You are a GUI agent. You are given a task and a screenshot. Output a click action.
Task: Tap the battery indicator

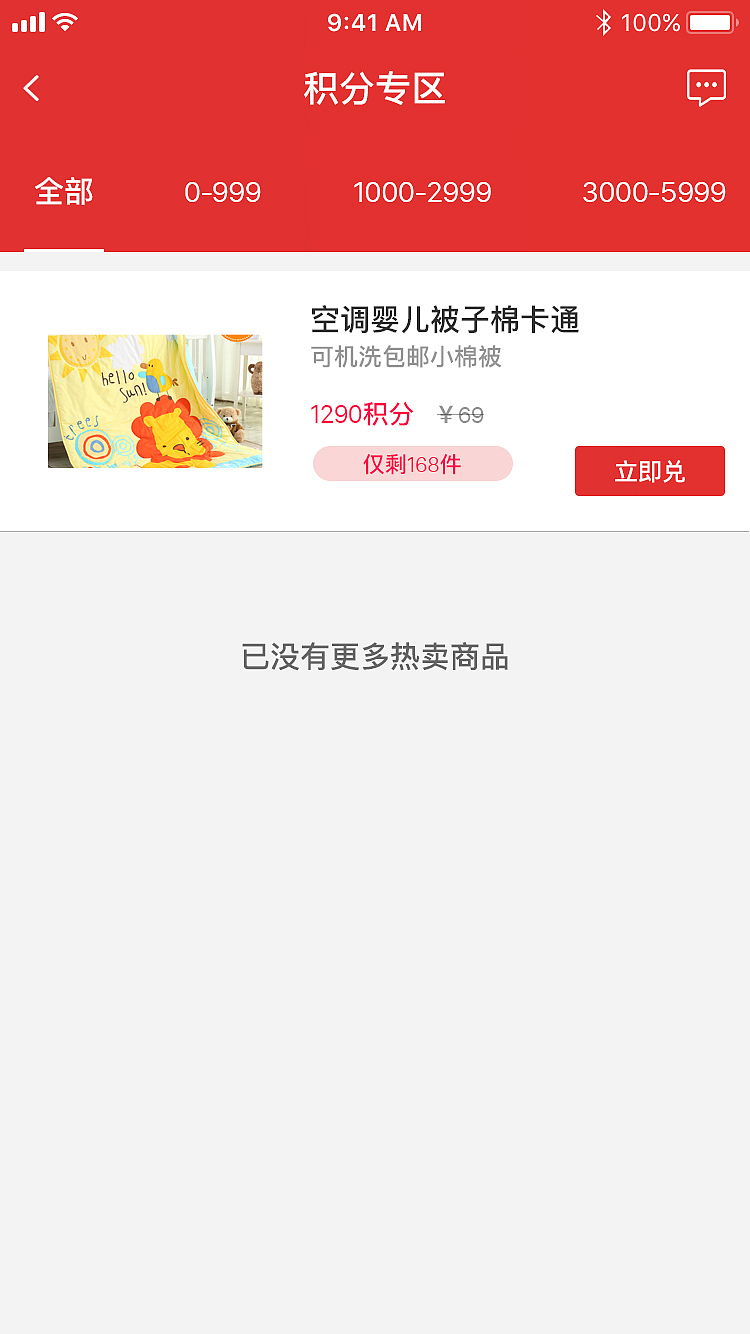coord(712,21)
